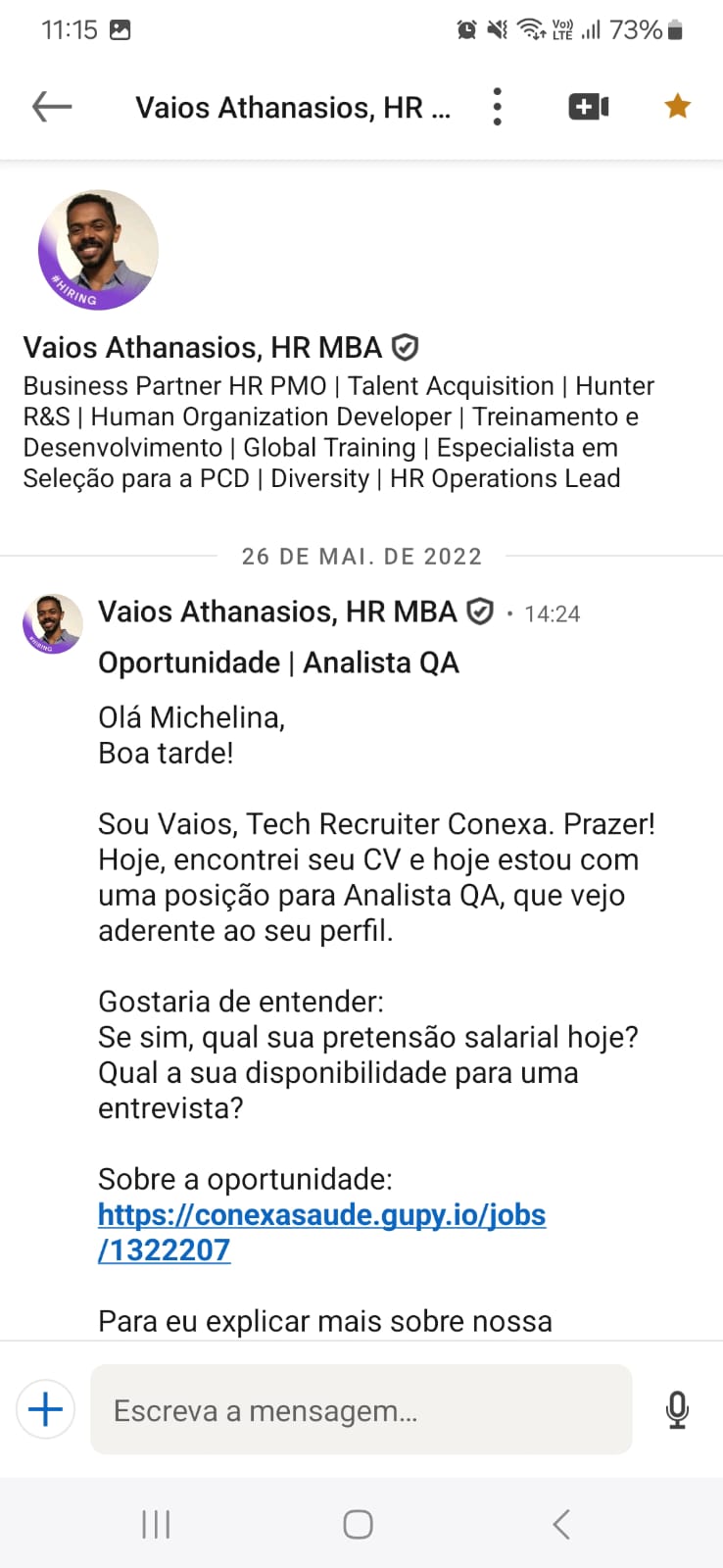Record a voice message with microphone
Viewport: 723px width, 1568px height.
pos(676,1409)
